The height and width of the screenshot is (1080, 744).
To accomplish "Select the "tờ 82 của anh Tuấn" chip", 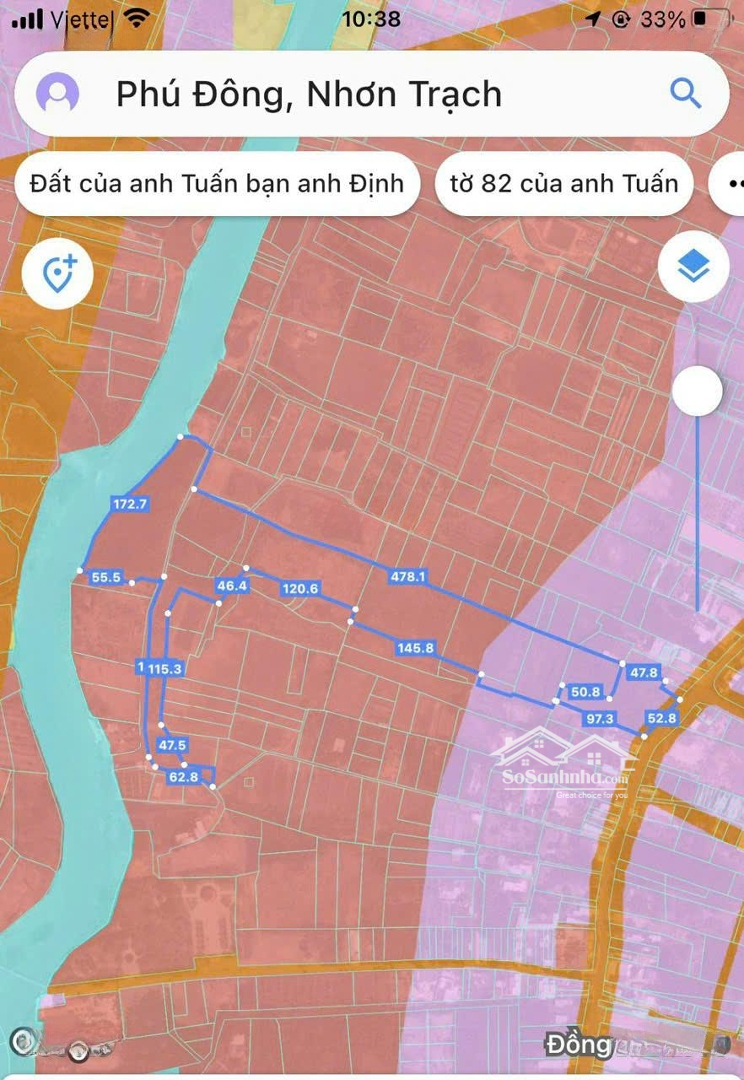I will coord(564,184).
